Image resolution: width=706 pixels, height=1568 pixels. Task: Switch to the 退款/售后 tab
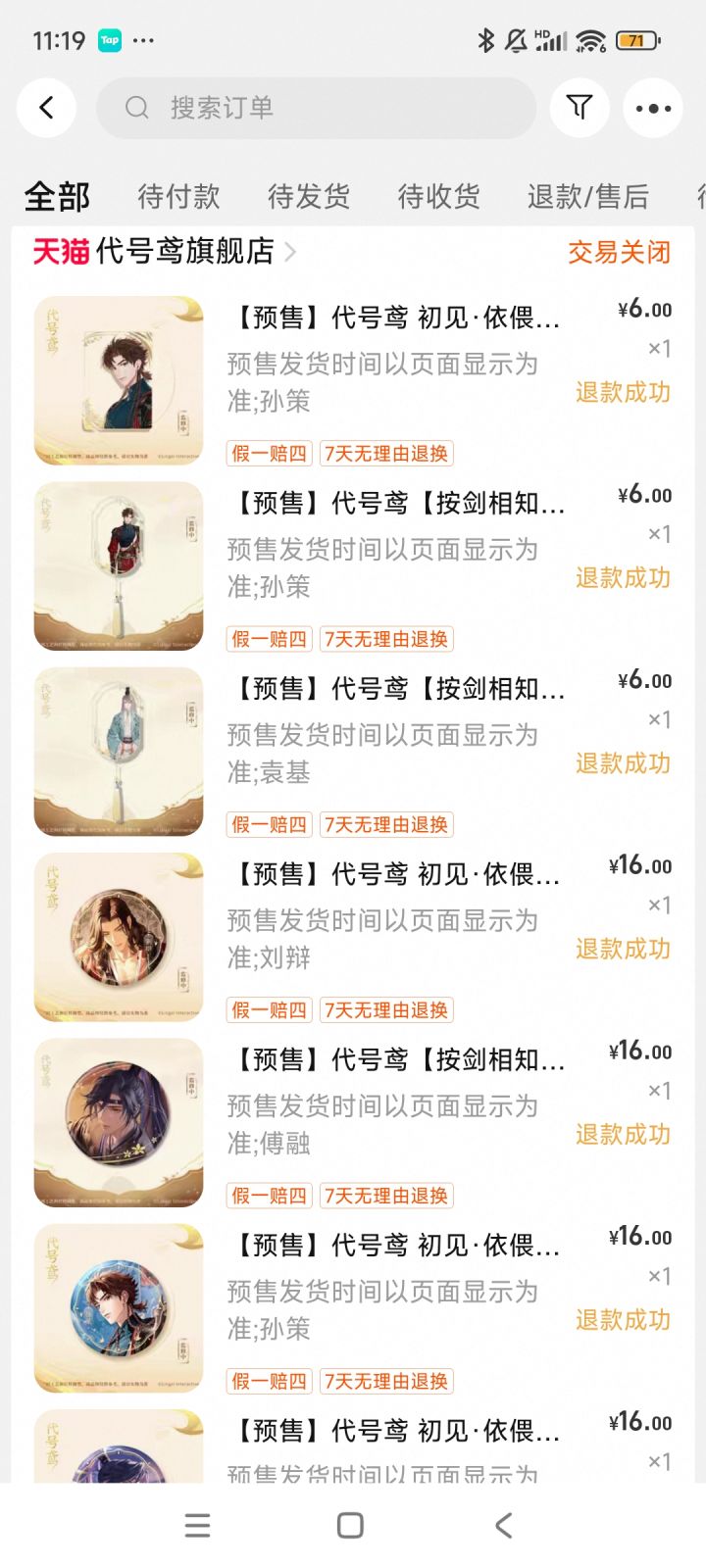click(587, 197)
